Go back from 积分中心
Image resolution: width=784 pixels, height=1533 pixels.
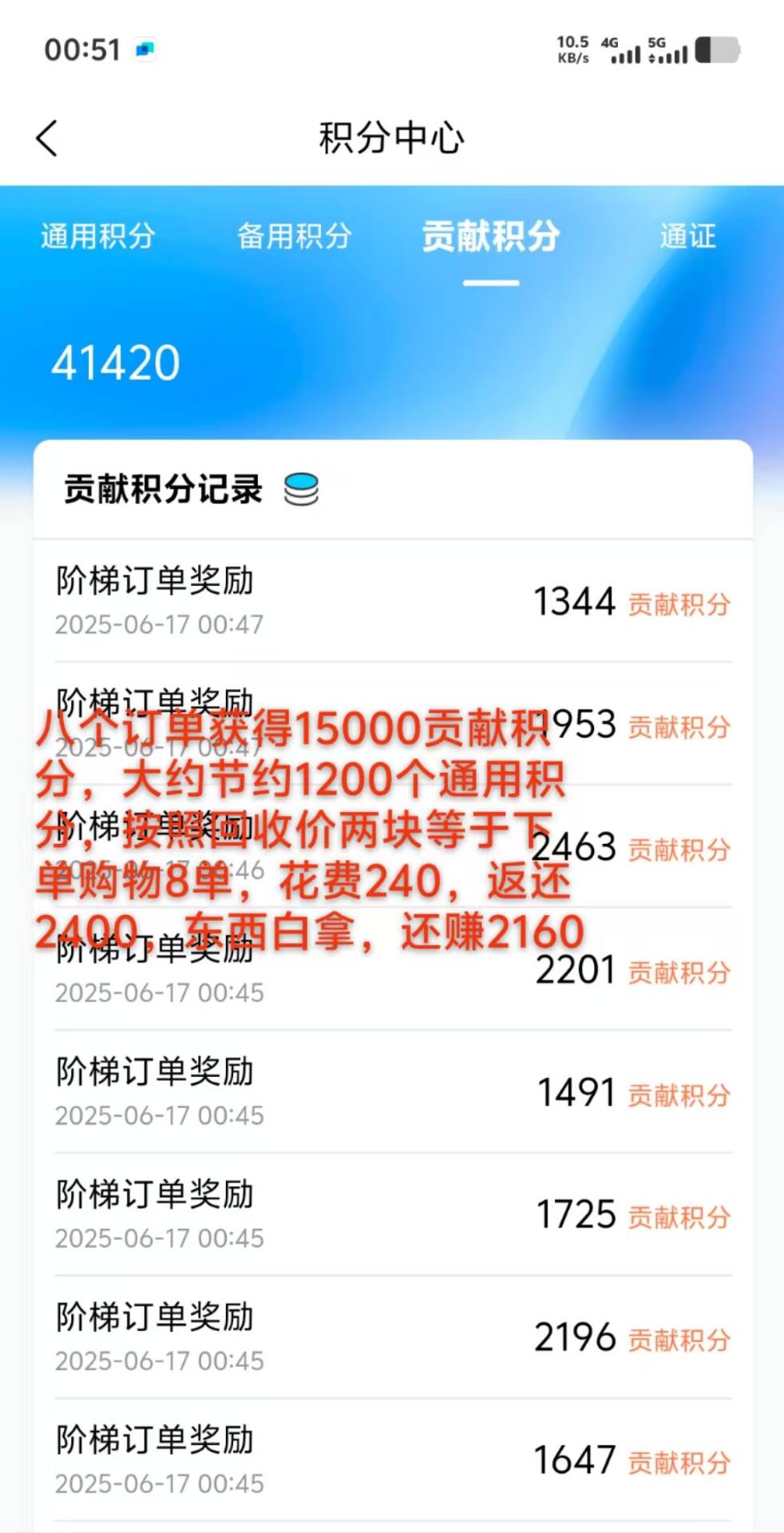pyautogui.click(x=48, y=138)
